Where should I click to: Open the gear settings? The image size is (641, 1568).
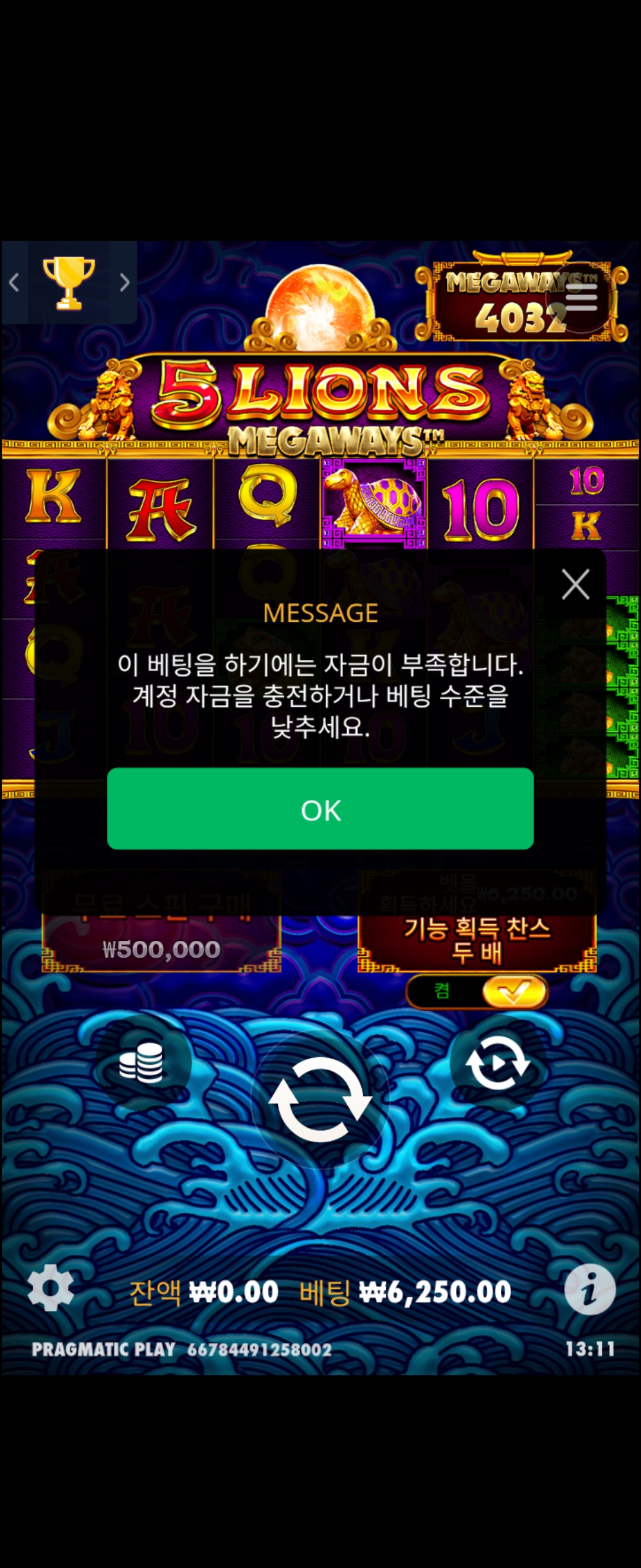(x=51, y=1288)
